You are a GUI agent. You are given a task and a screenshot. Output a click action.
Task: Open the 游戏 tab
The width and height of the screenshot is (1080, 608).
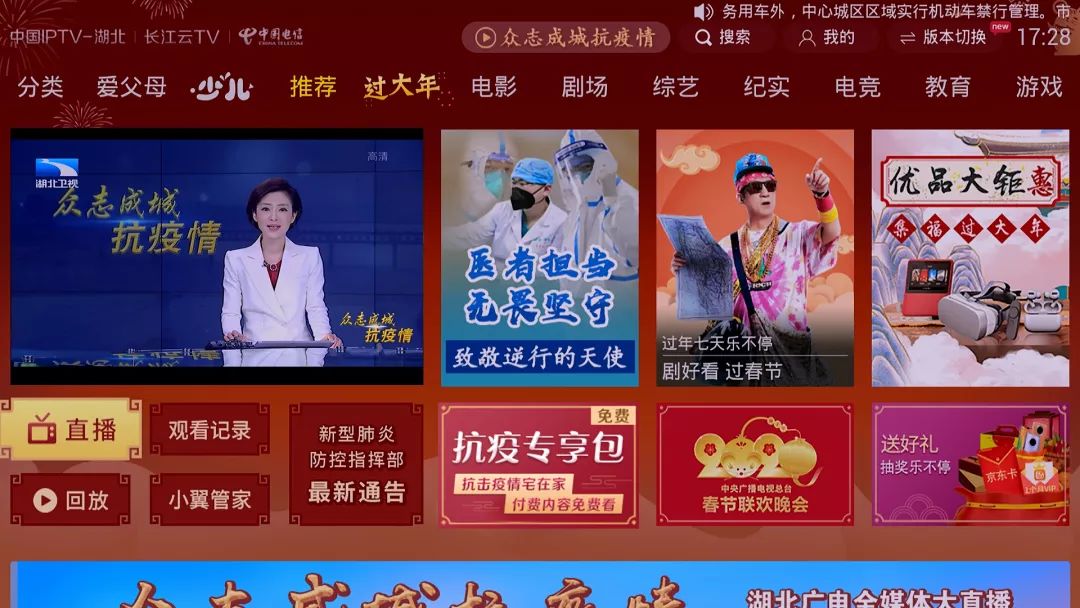(1039, 87)
